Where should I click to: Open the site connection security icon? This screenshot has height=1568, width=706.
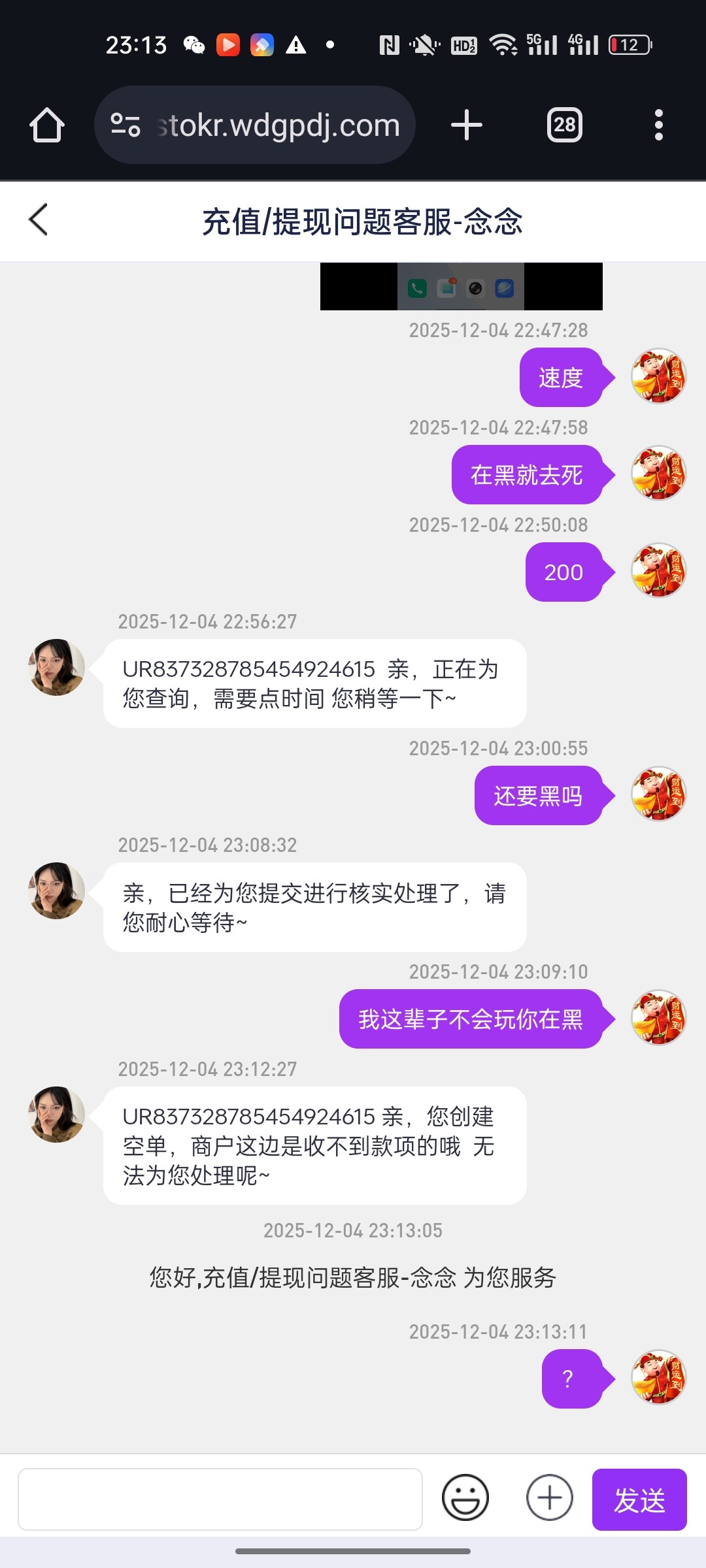pyautogui.click(x=126, y=124)
